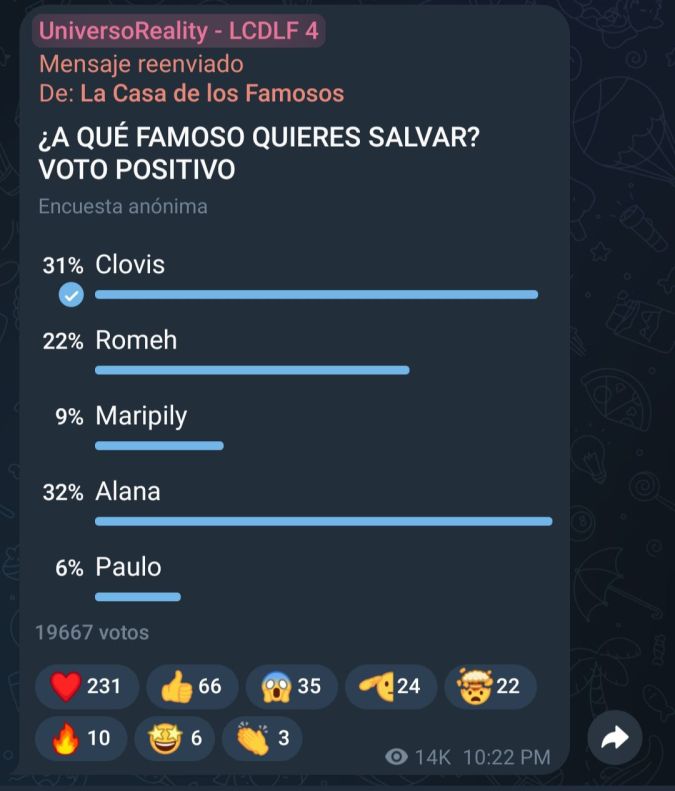The width and height of the screenshot is (675, 791).
Task: Select the reaction showing 24
Action: (390, 686)
